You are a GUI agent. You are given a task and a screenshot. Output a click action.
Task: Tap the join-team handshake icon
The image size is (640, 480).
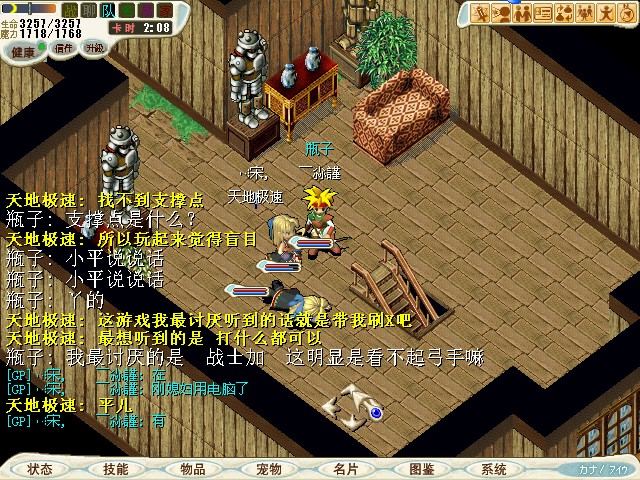pos(522,13)
